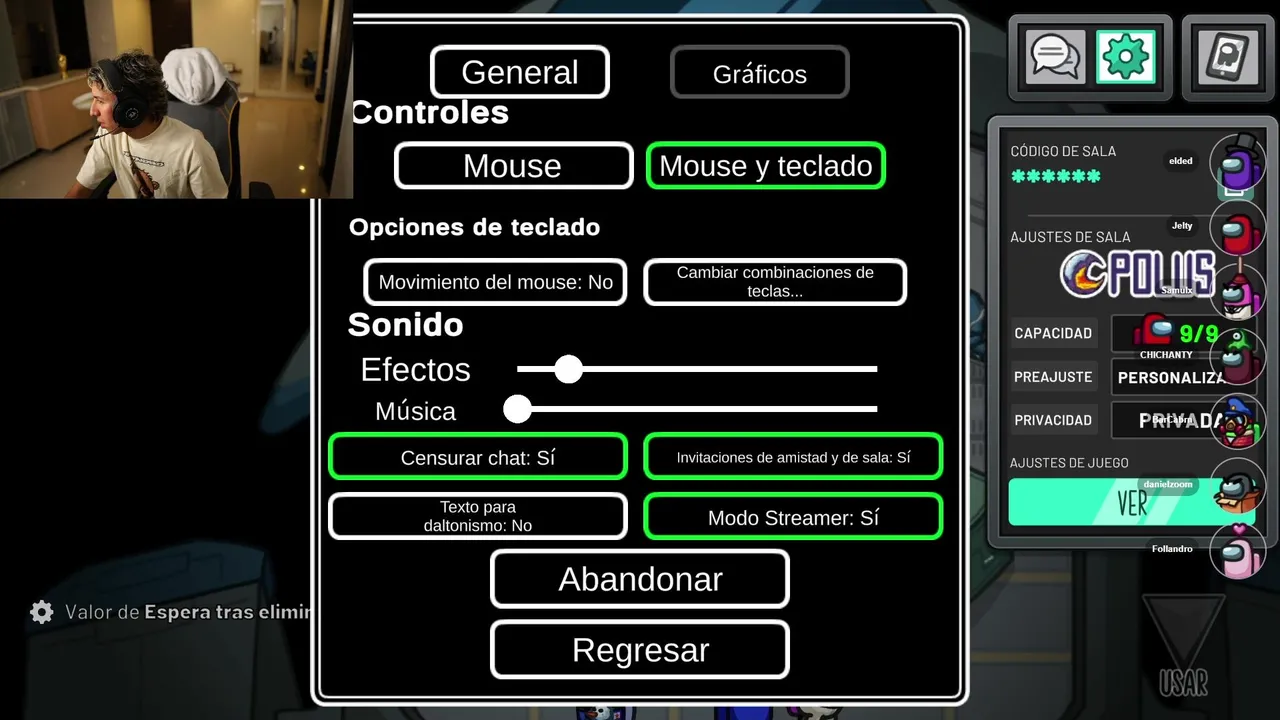Select Mouse y teclado controls
Viewport: 1280px width, 720px height.
coord(765,166)
